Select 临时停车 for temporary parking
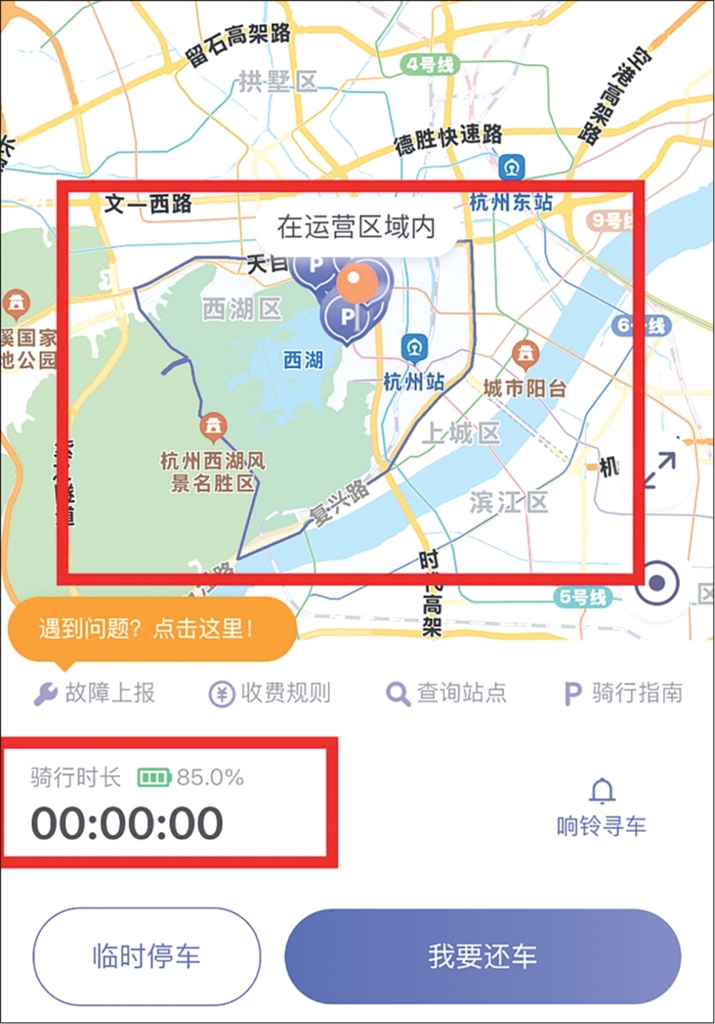 146,956
